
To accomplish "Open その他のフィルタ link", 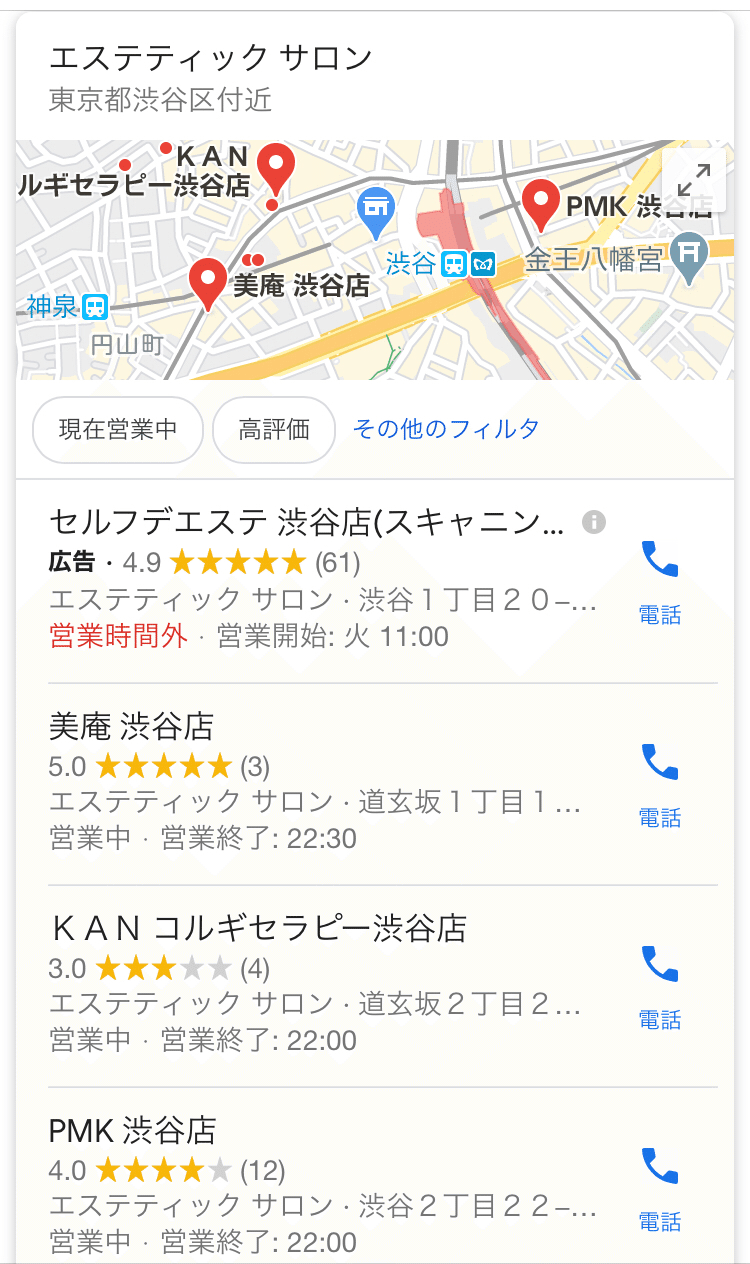I will coord(446,429).
